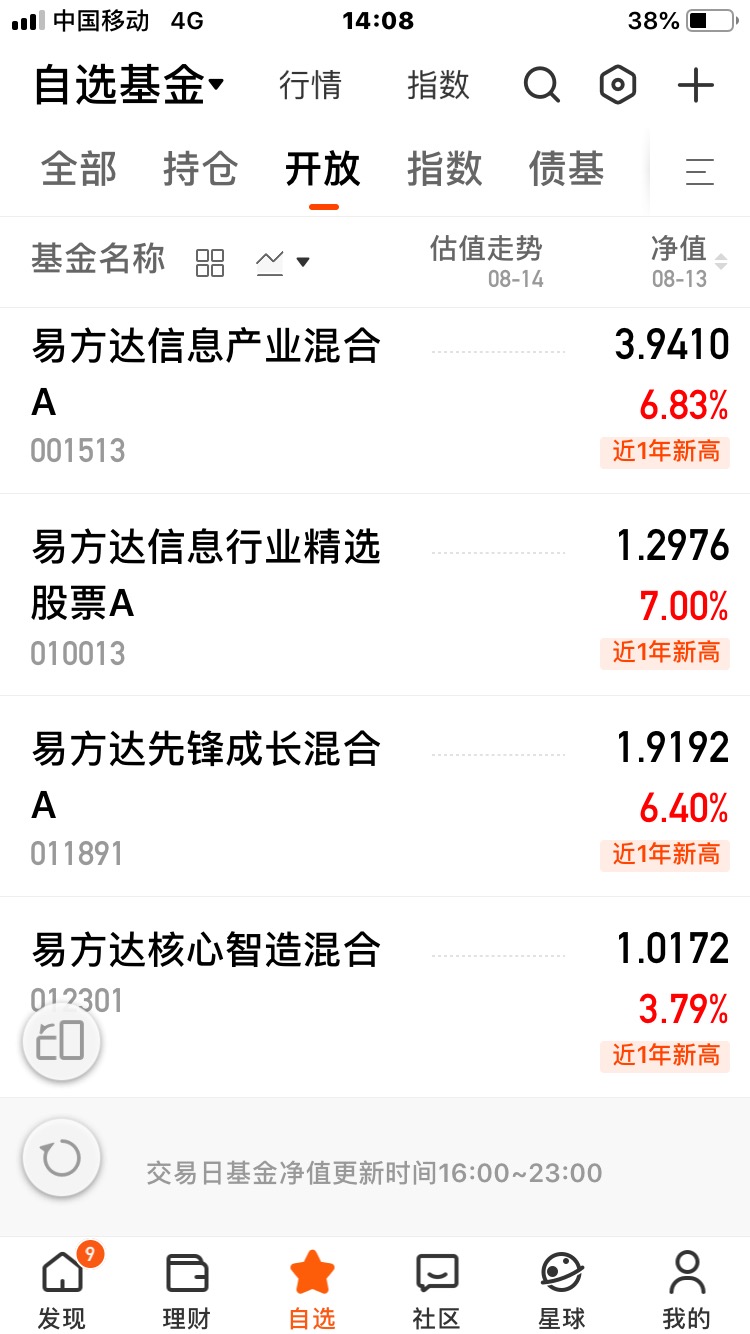Add a fund with plus icon
The width and height of the screenshot is (750, 1334).
pos(696,86)
